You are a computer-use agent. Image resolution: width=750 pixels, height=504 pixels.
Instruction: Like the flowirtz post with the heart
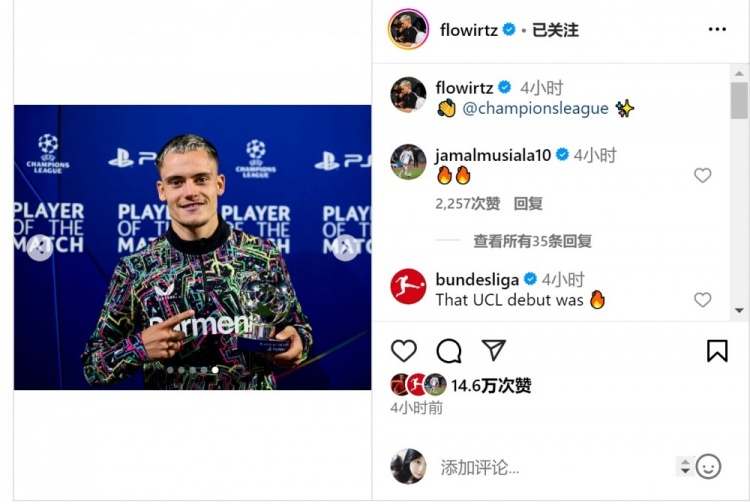coord(404,350)
